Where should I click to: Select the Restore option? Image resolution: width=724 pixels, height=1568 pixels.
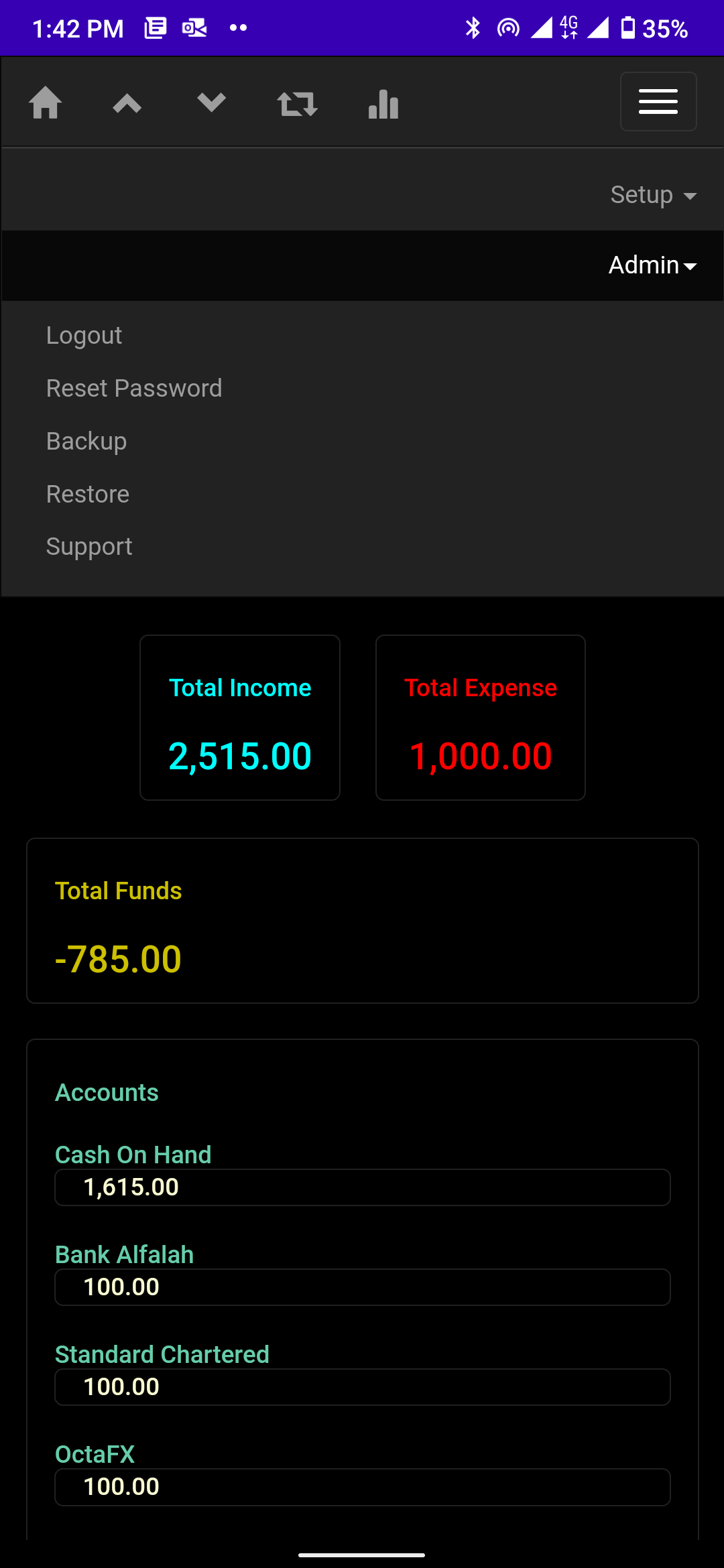(88, 495)
